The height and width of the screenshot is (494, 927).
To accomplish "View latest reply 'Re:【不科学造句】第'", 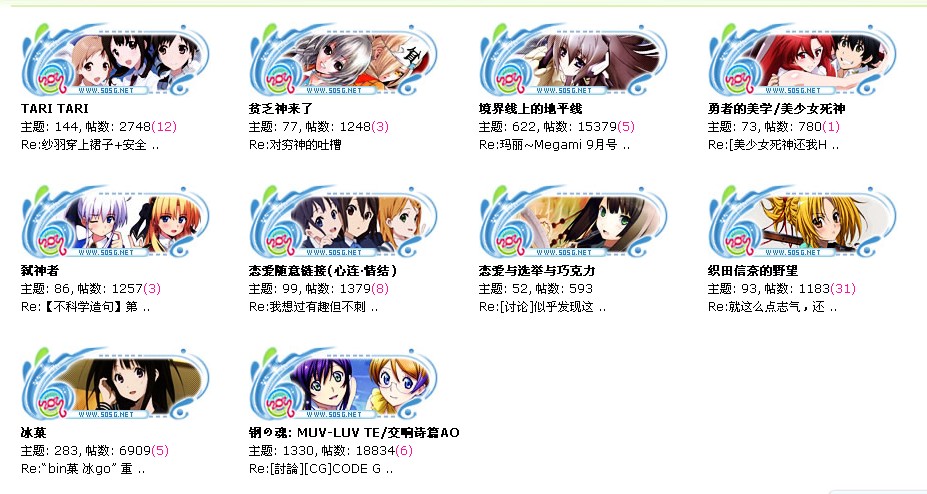I will 86,307.
